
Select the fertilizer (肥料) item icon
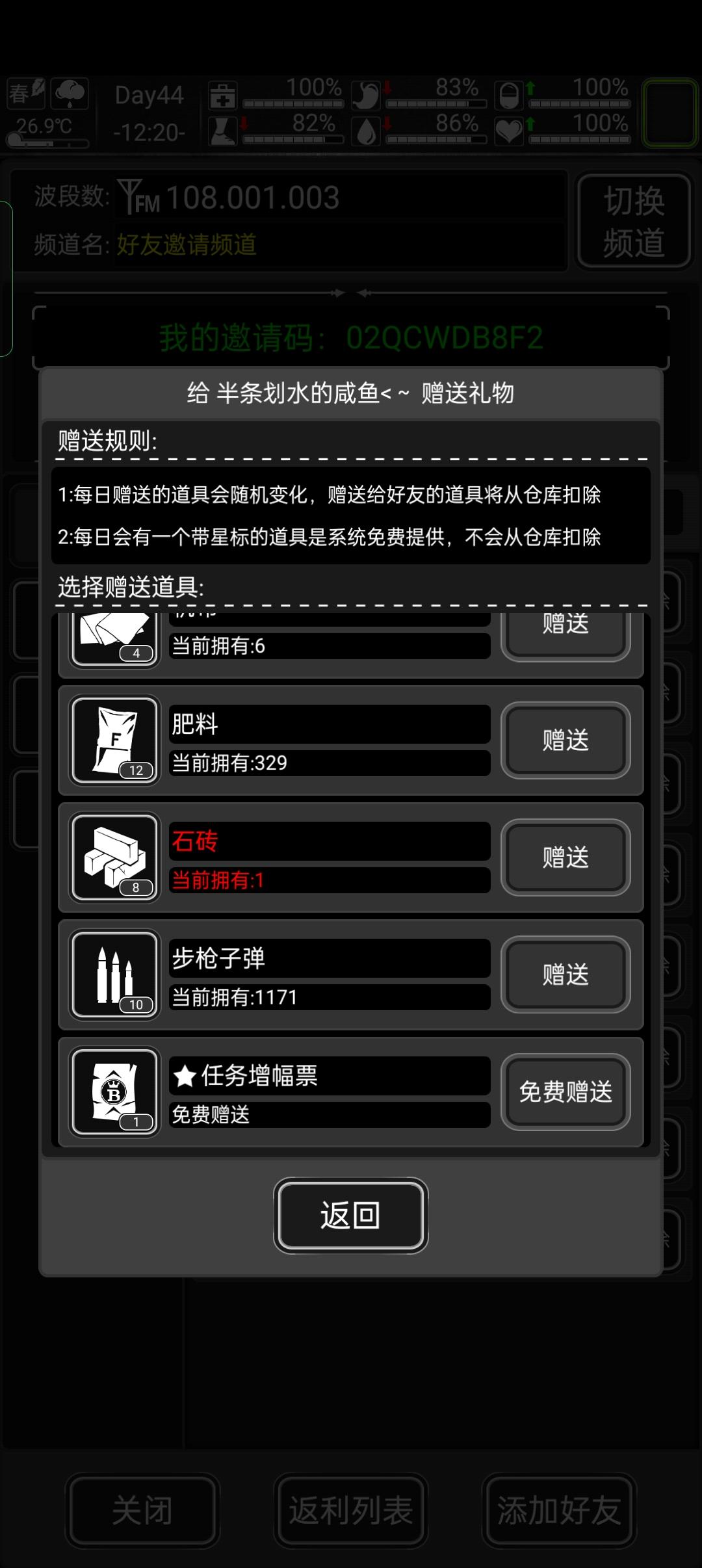(x=114, y=739)
